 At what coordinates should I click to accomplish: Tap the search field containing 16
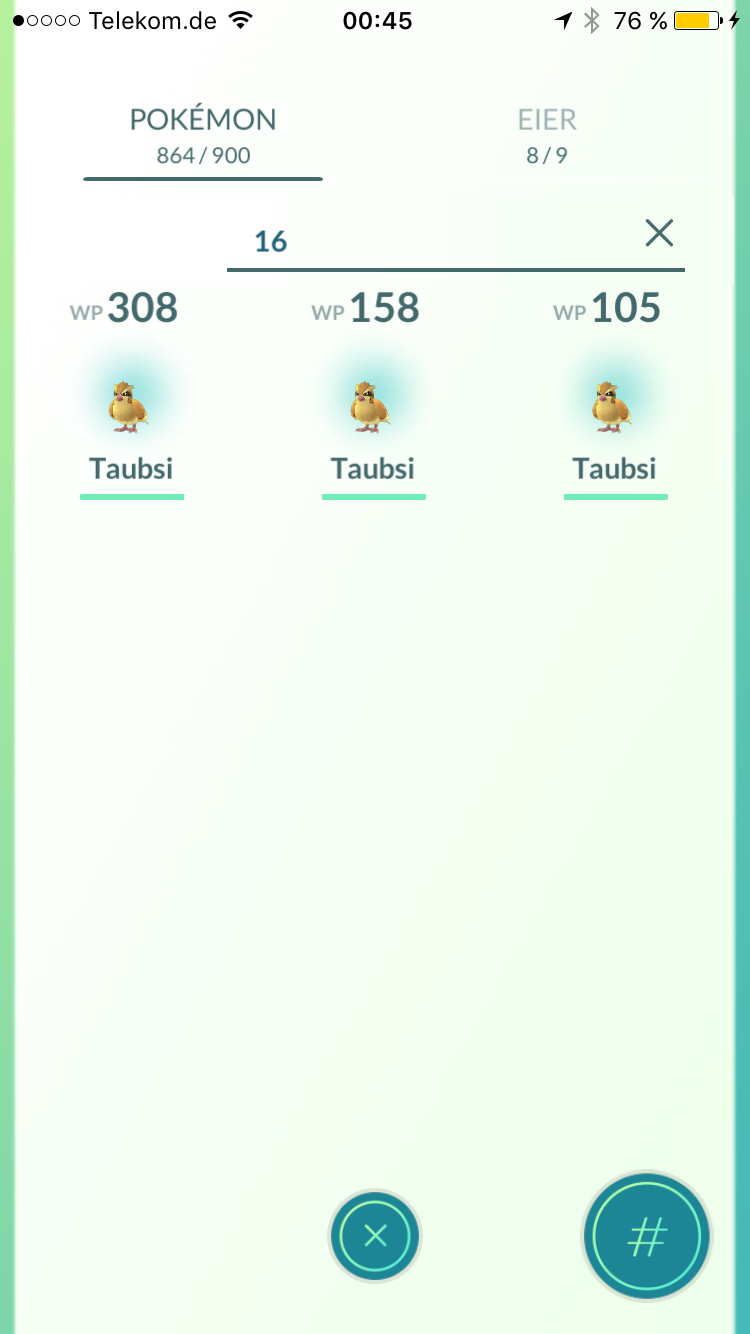coord(430,241)
